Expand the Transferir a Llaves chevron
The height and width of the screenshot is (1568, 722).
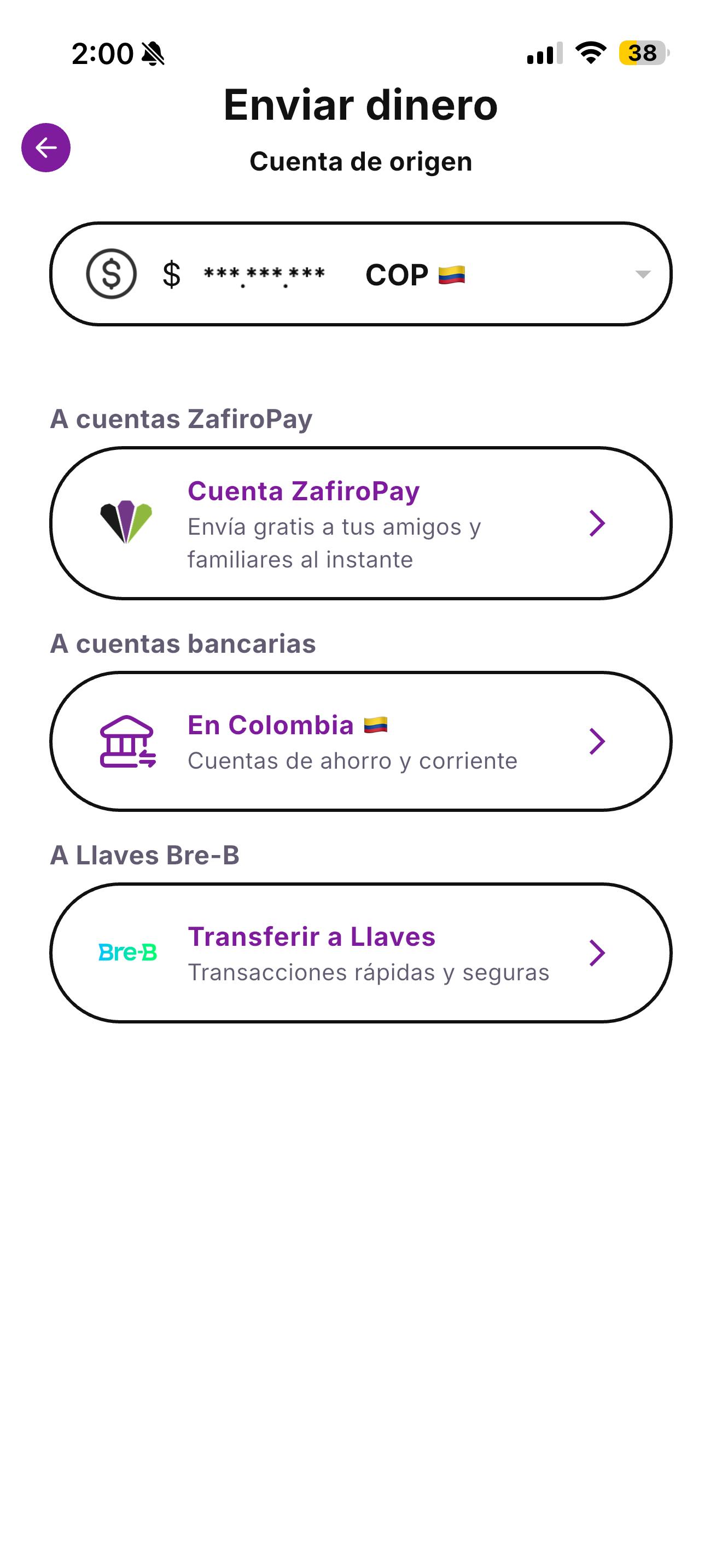pyautogui.click(x=598, y=953)
